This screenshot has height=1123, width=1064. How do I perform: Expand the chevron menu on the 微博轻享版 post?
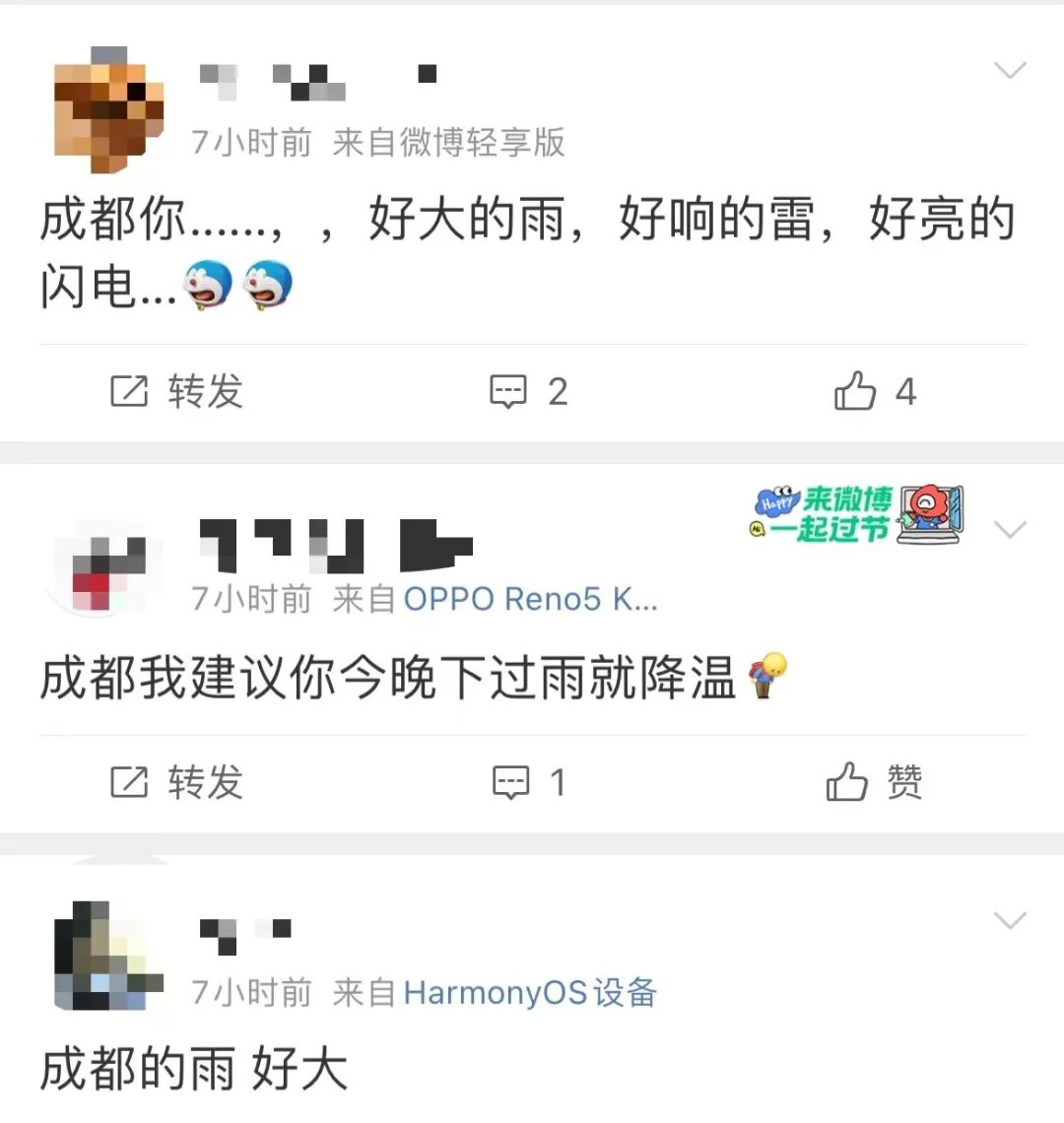tap(1010, 70)
